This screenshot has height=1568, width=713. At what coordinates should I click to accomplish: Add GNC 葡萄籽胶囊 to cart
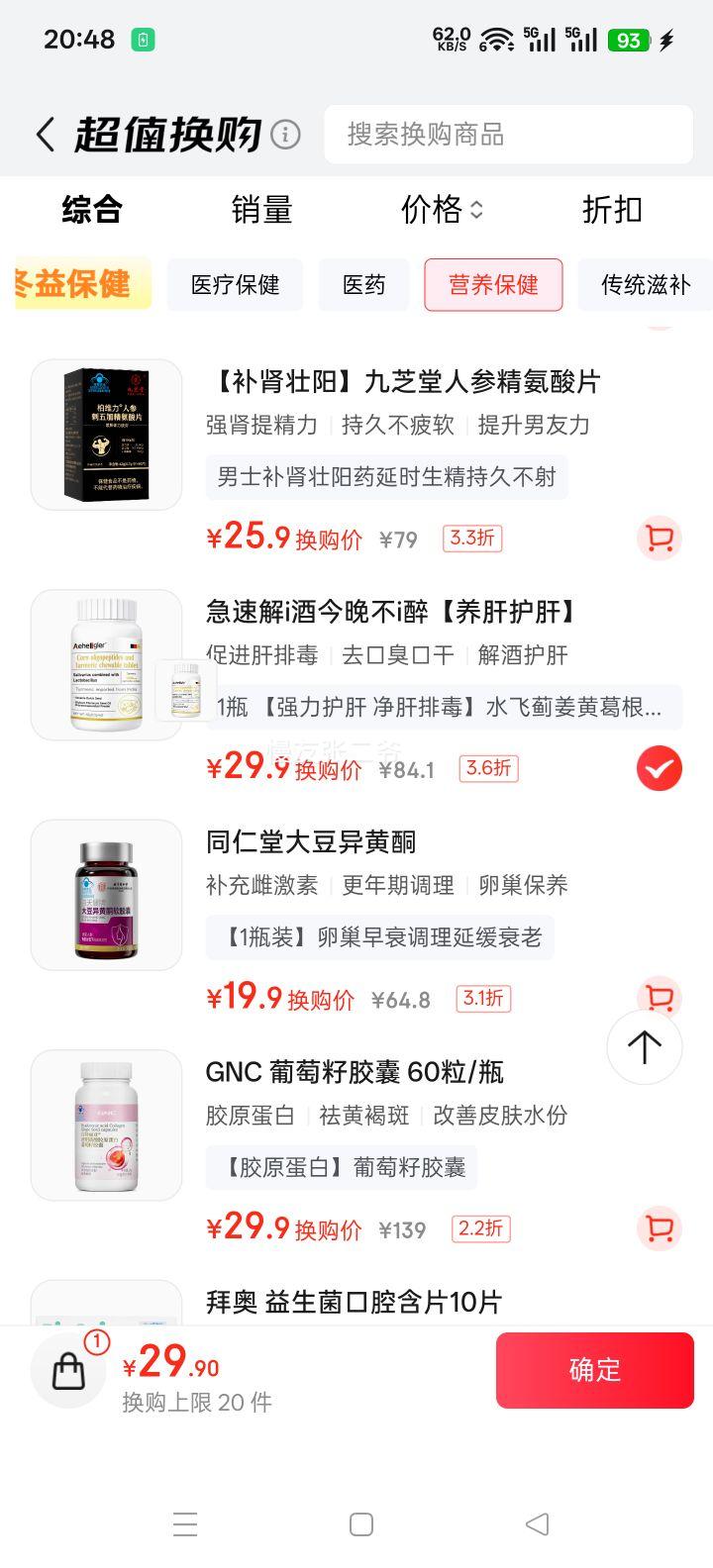pyautogui.click(x=659, y=1228)
